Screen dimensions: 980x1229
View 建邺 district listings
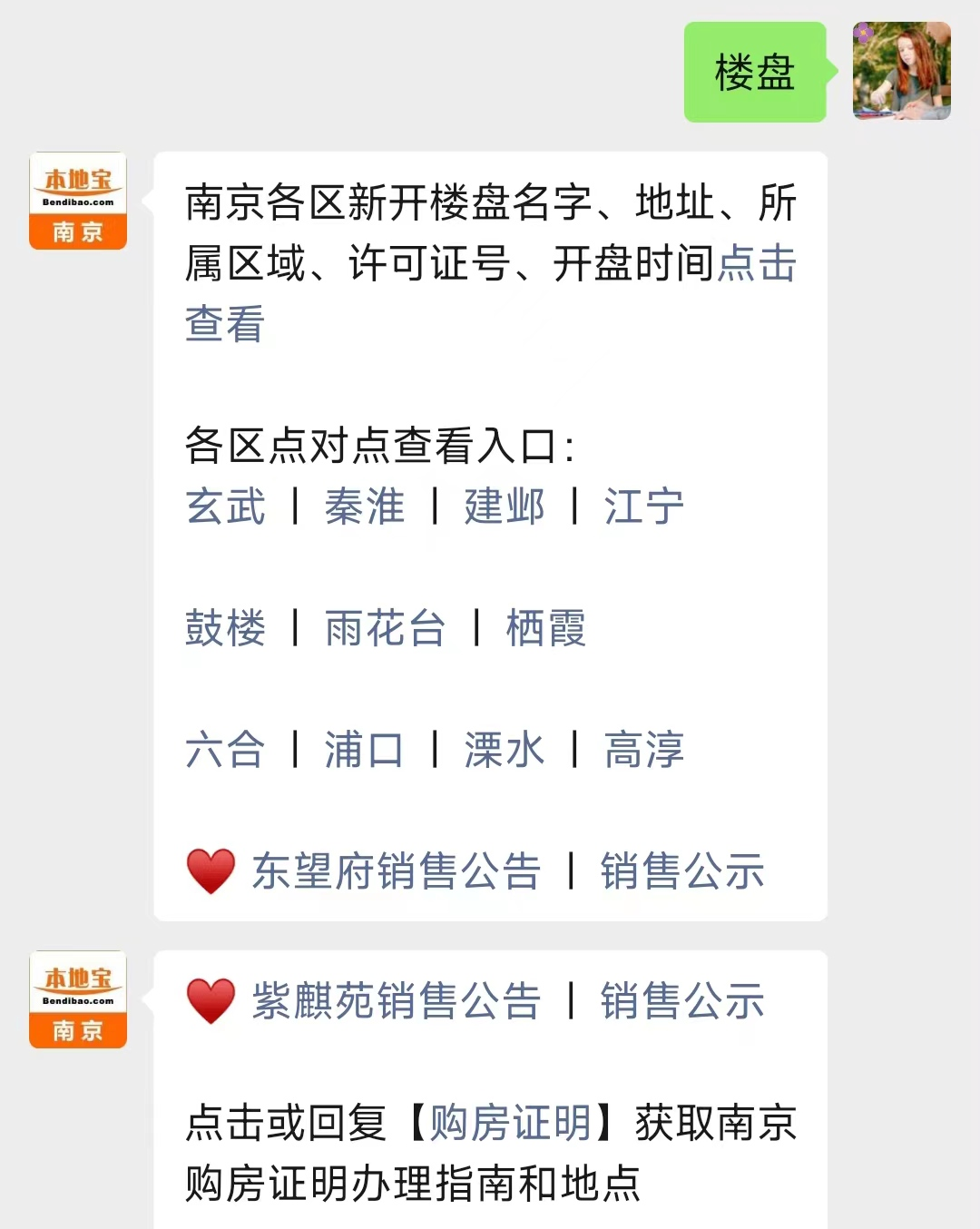(505, 506)
